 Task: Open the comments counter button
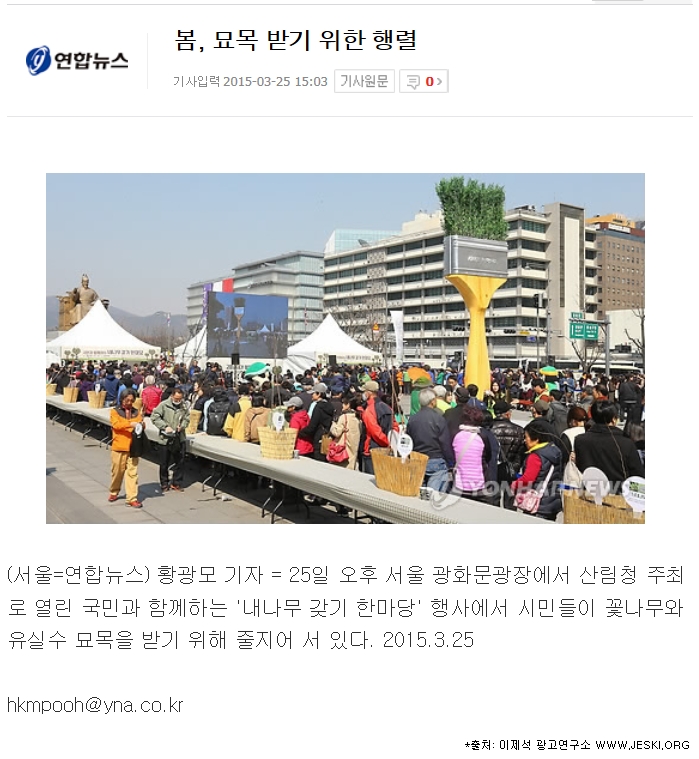click(x=424, y=81)
